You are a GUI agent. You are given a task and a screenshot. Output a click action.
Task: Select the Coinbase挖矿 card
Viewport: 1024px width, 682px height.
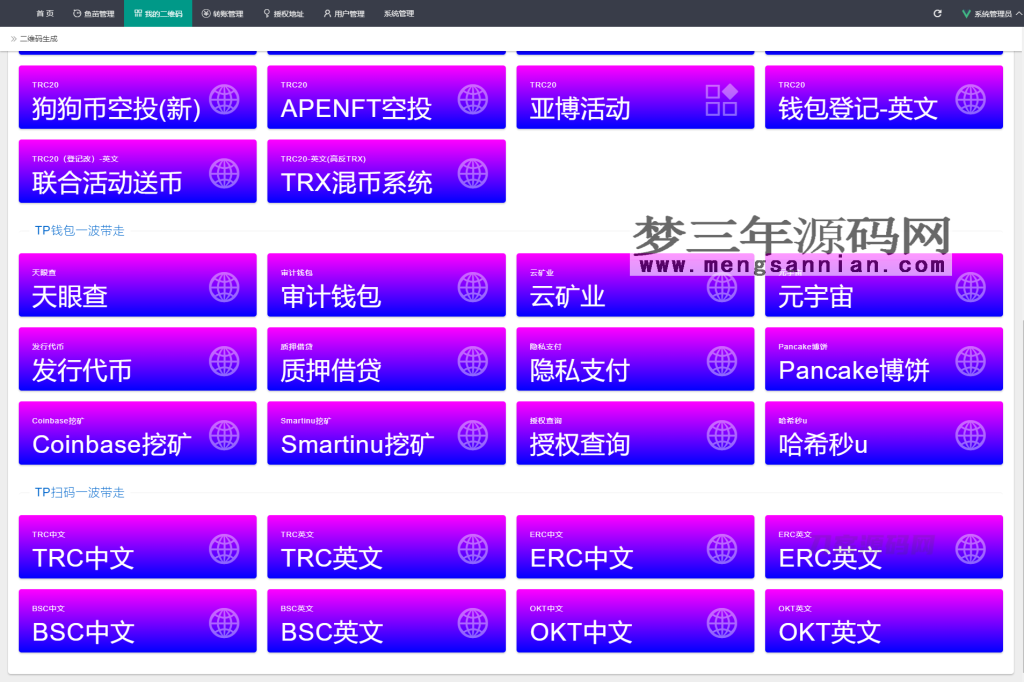click(137, 434)
